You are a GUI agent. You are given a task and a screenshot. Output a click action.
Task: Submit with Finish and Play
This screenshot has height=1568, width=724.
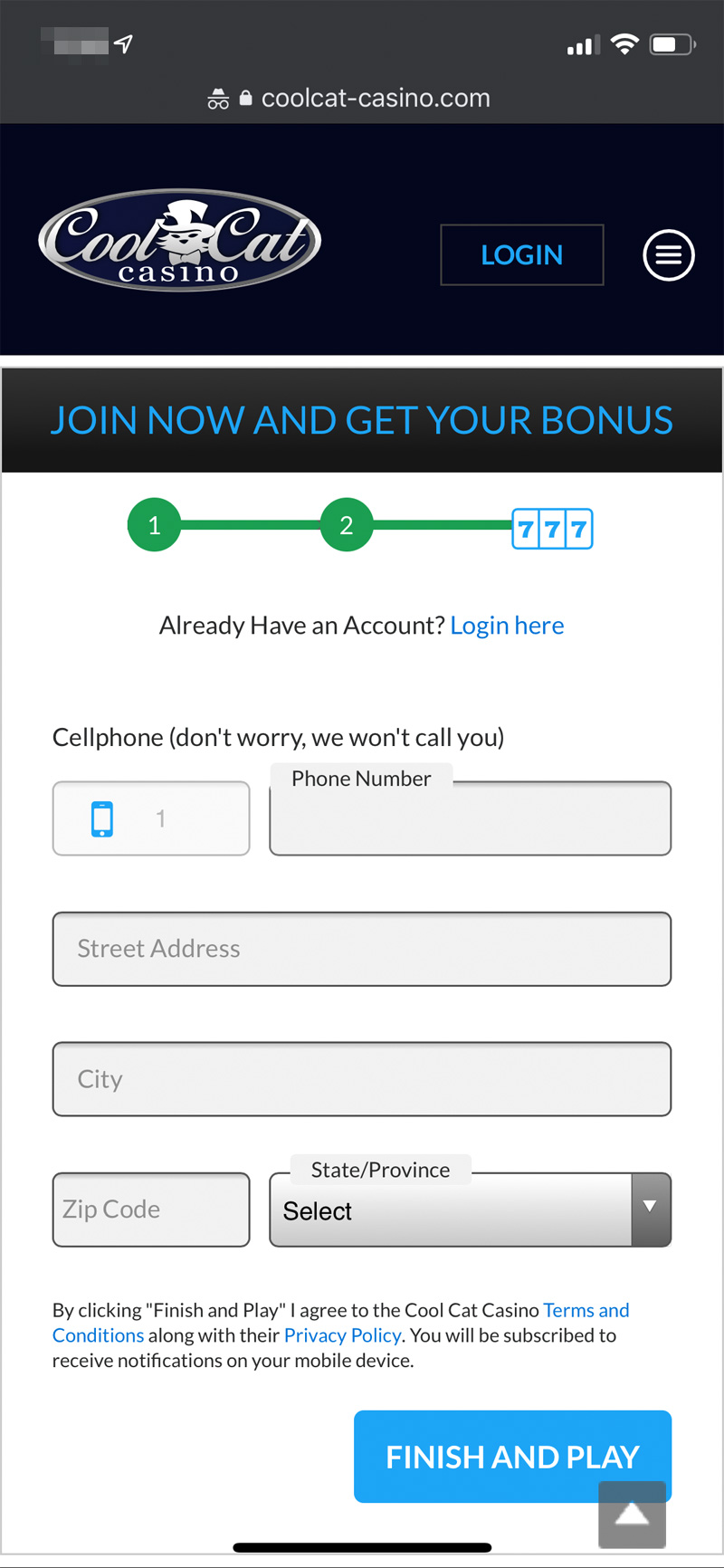click(512, 1457)
